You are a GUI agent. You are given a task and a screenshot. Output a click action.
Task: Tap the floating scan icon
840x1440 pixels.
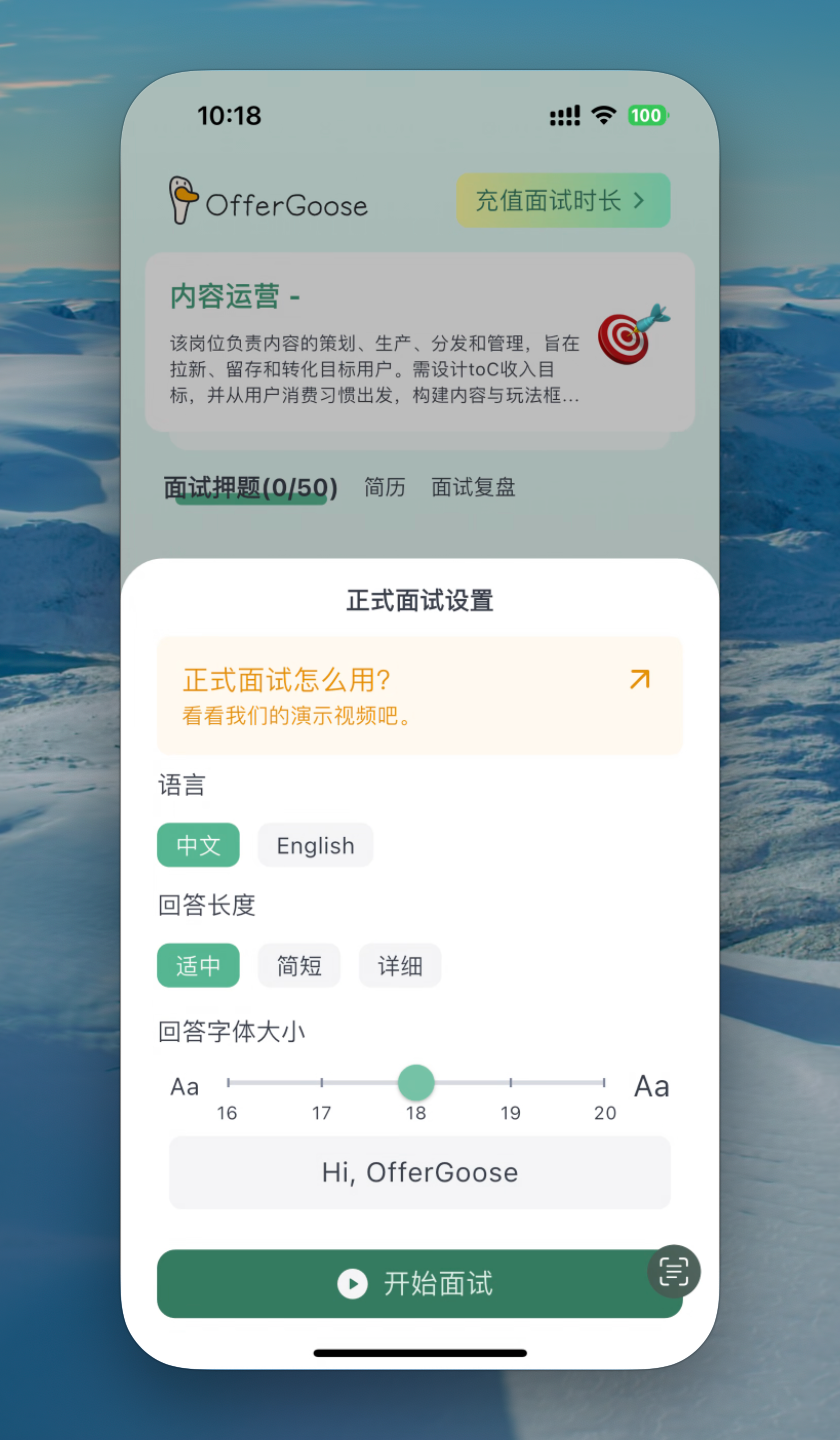point(674,1271)
